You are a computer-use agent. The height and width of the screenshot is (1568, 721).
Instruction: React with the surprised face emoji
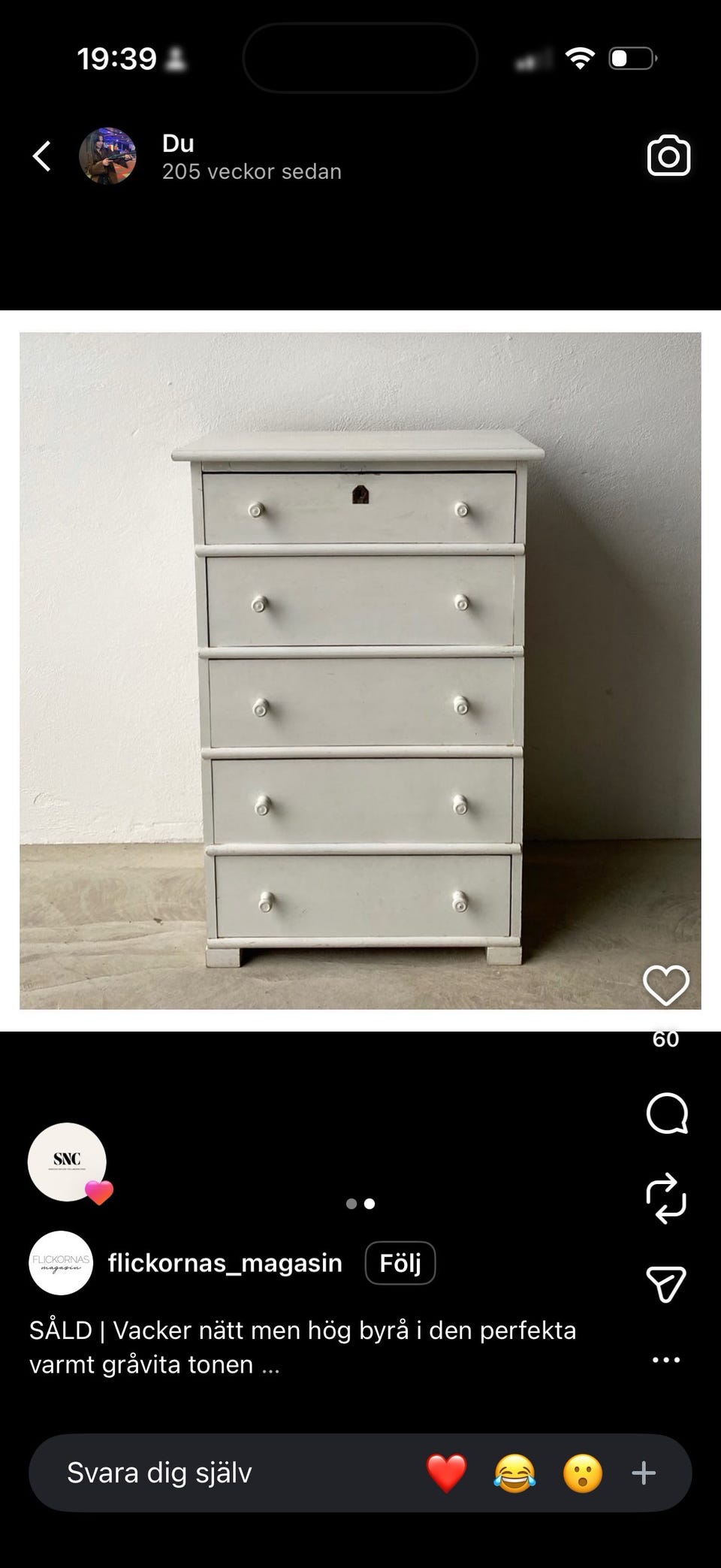[583, 1472]
